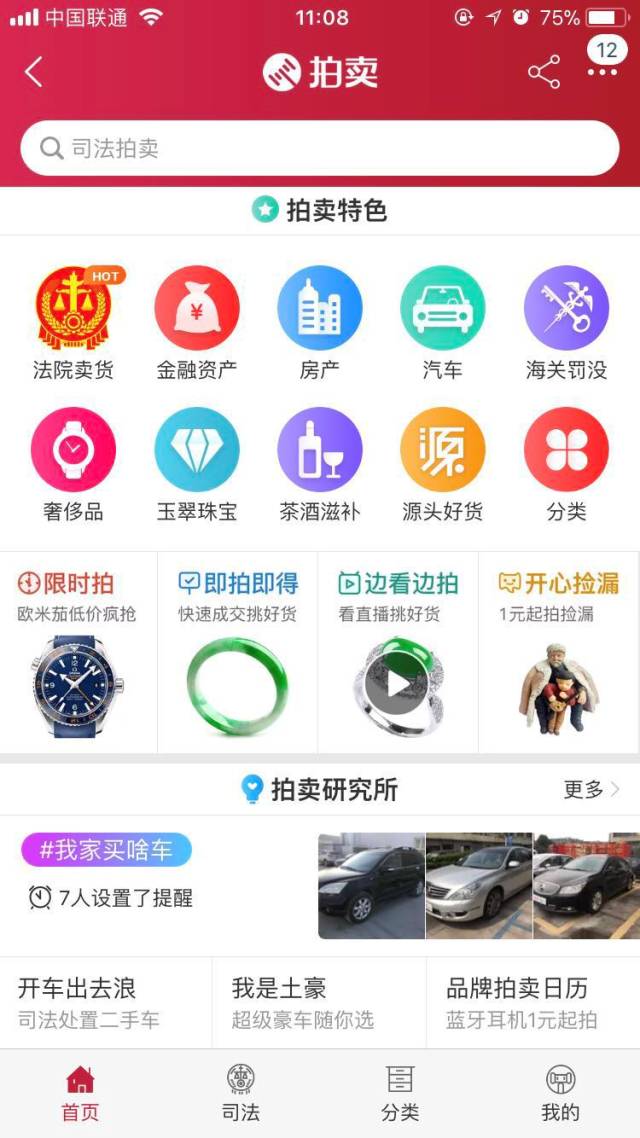Open the three-dot overflow menu
This screenshot has height=1138, width=640.
tap(603, 72)
